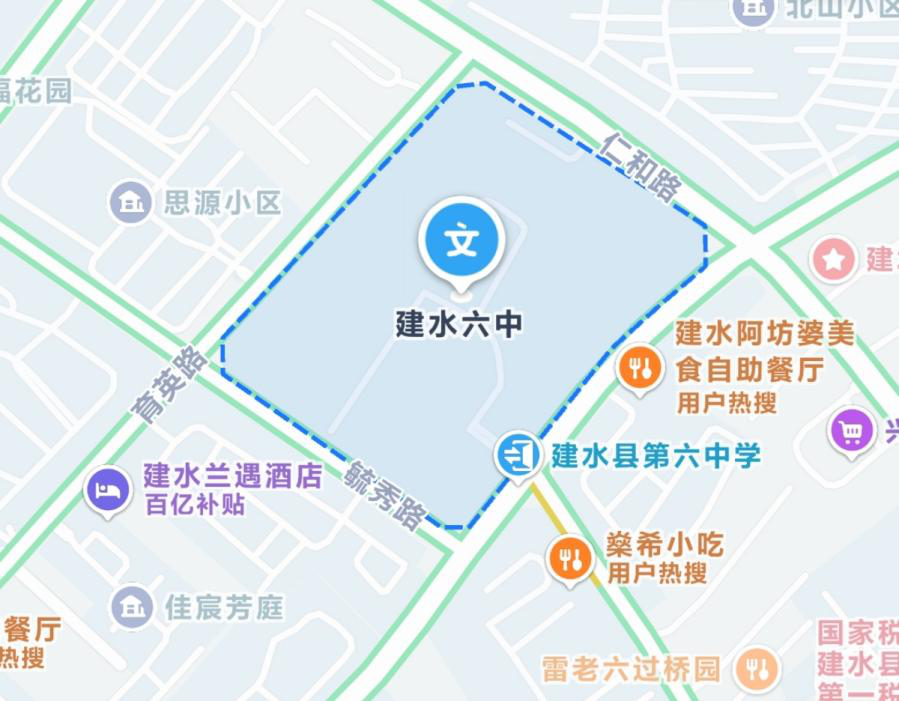Screen dimensions: 899x701
Task: Tap the 建水六中 school pin
Action: [461, 242]
